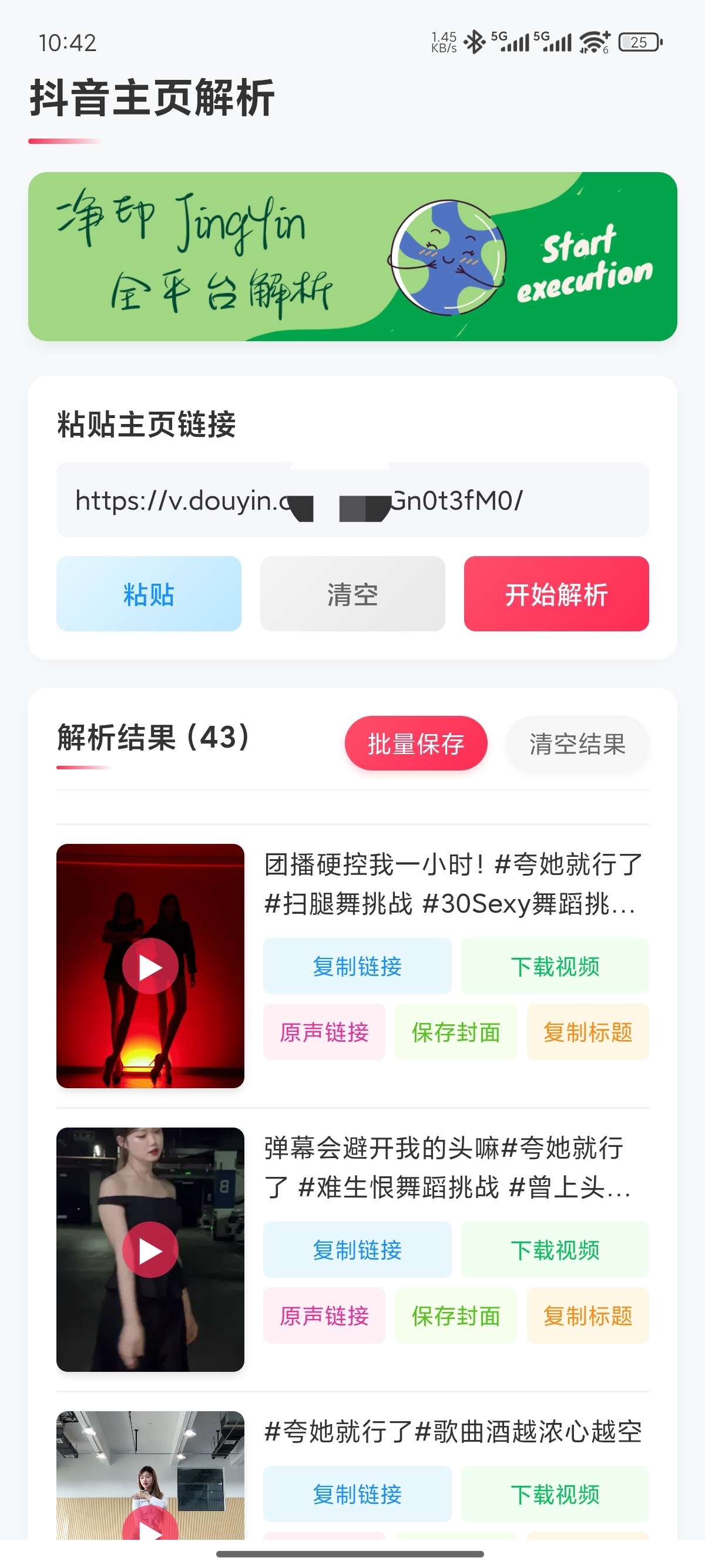
Task: Tap the 粘贴 paste button
Action: point(149,594)
